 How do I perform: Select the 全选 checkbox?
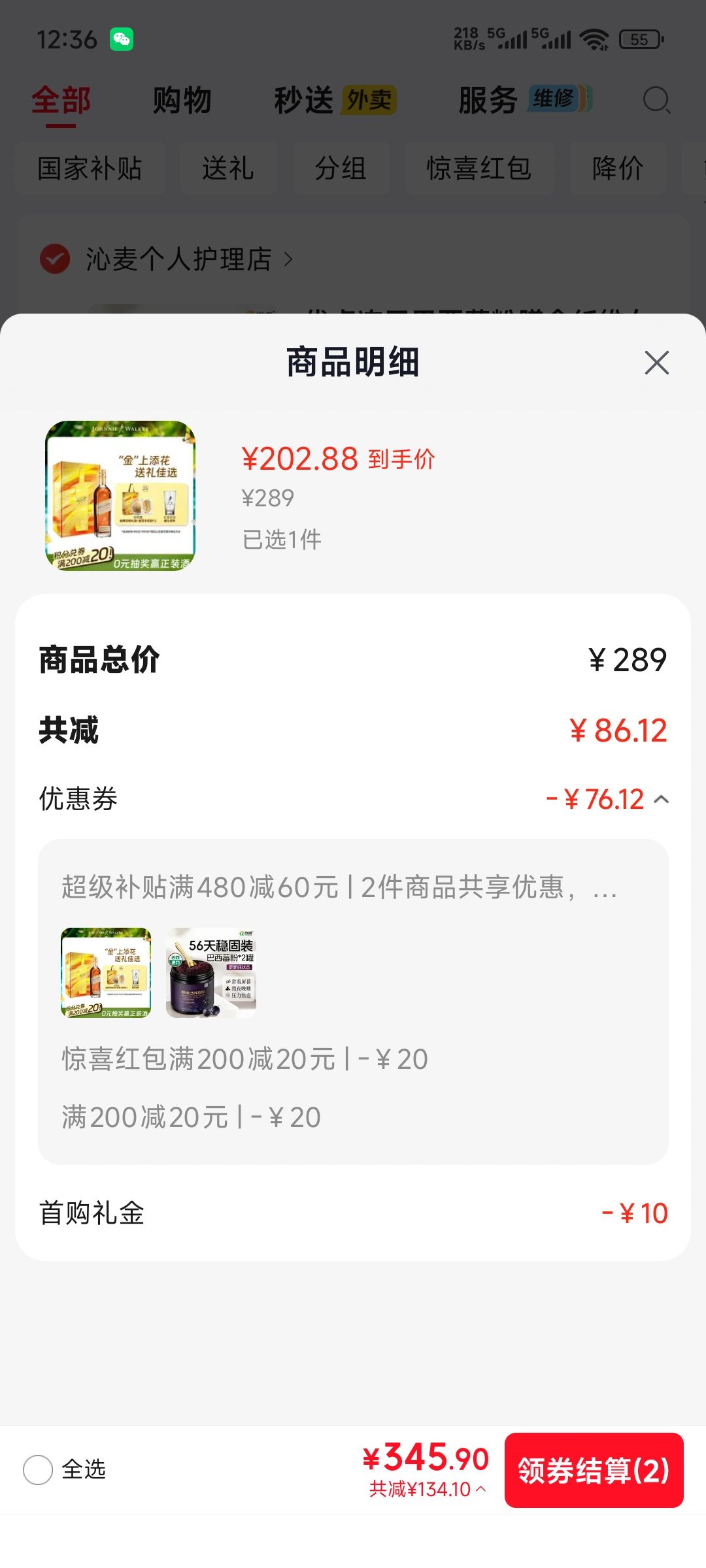[x=38, y=1470]
